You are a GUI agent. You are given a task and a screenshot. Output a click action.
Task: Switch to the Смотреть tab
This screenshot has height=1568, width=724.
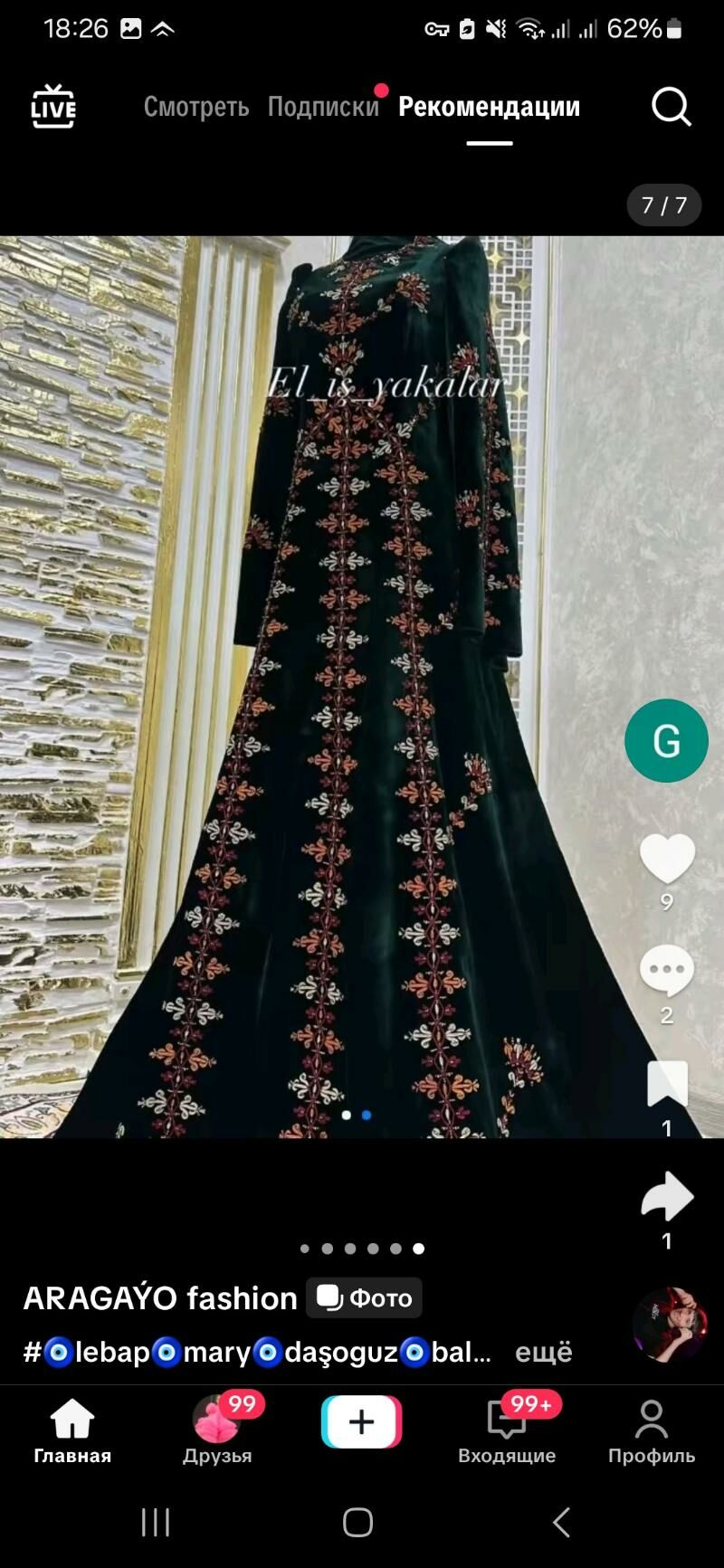click(195, 107)
